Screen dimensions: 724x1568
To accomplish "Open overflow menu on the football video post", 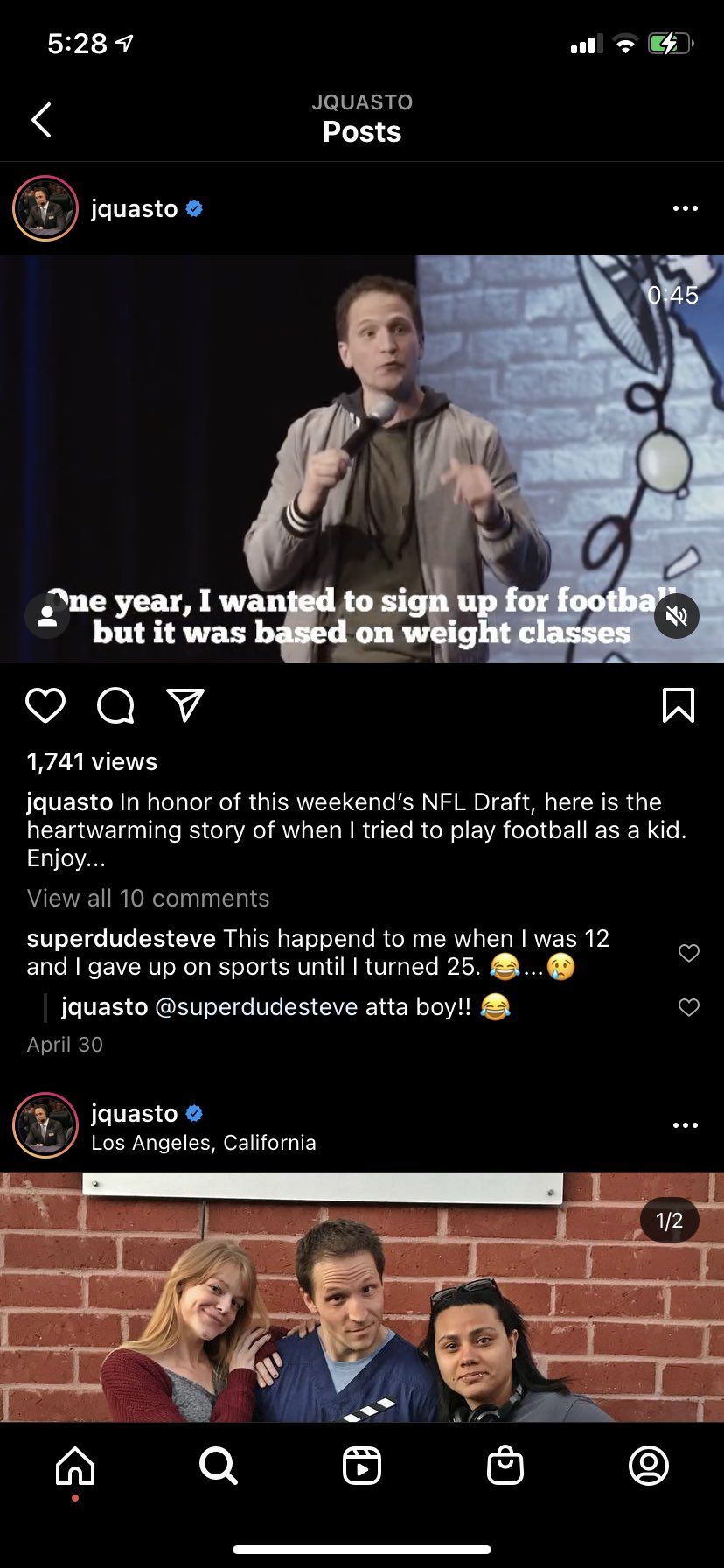I will pyautogui.click(x=685, y=208).
